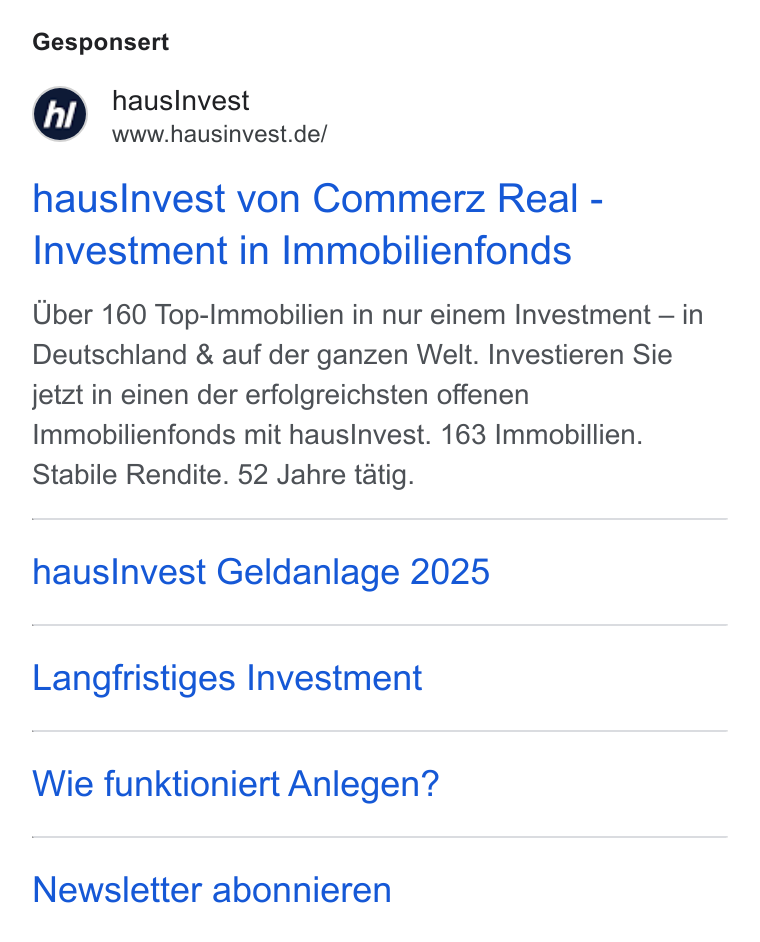Viewport: 760px width, 942px height.
Task: Go to Newsletter abonnieren
Action: point(211,890)
